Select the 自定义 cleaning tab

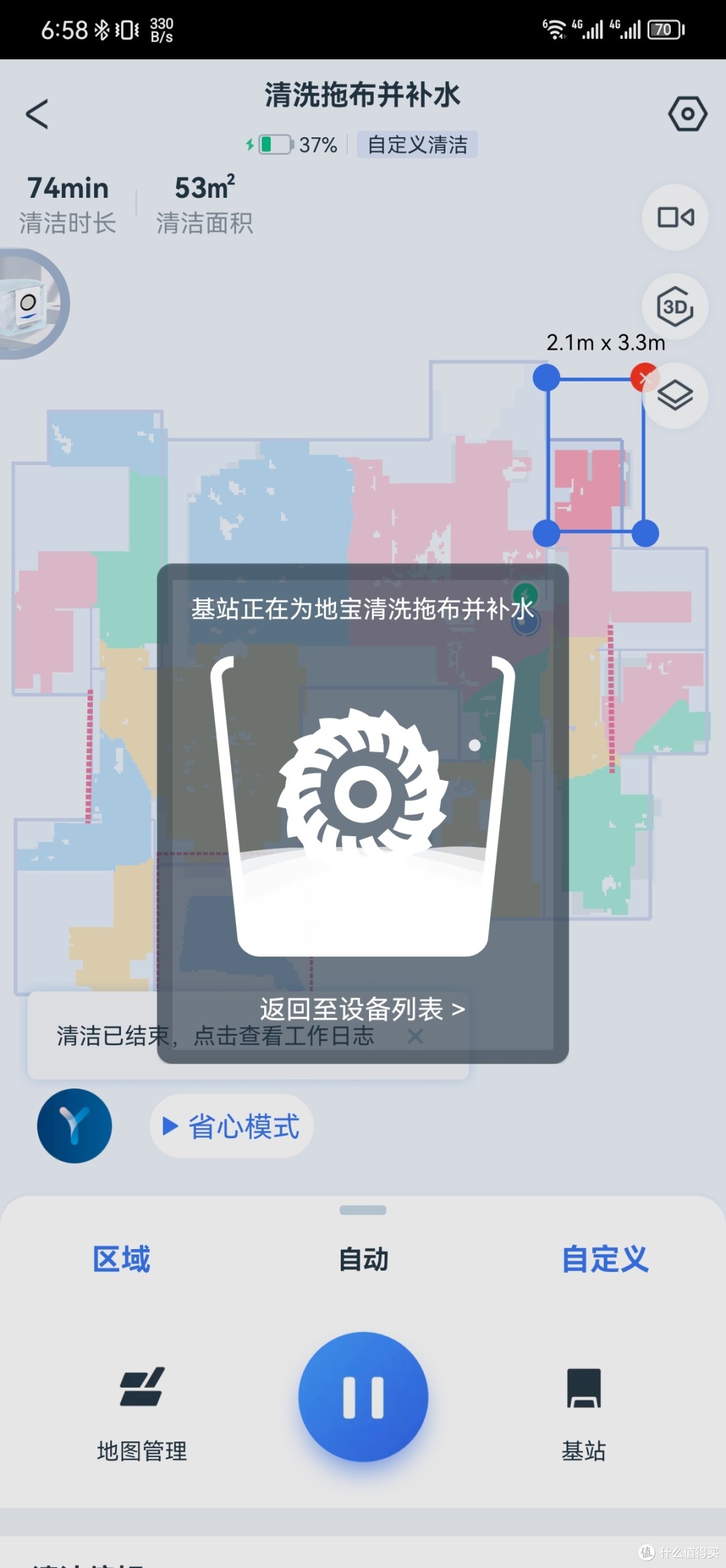pyautogui.click(x=604, y=1259)
